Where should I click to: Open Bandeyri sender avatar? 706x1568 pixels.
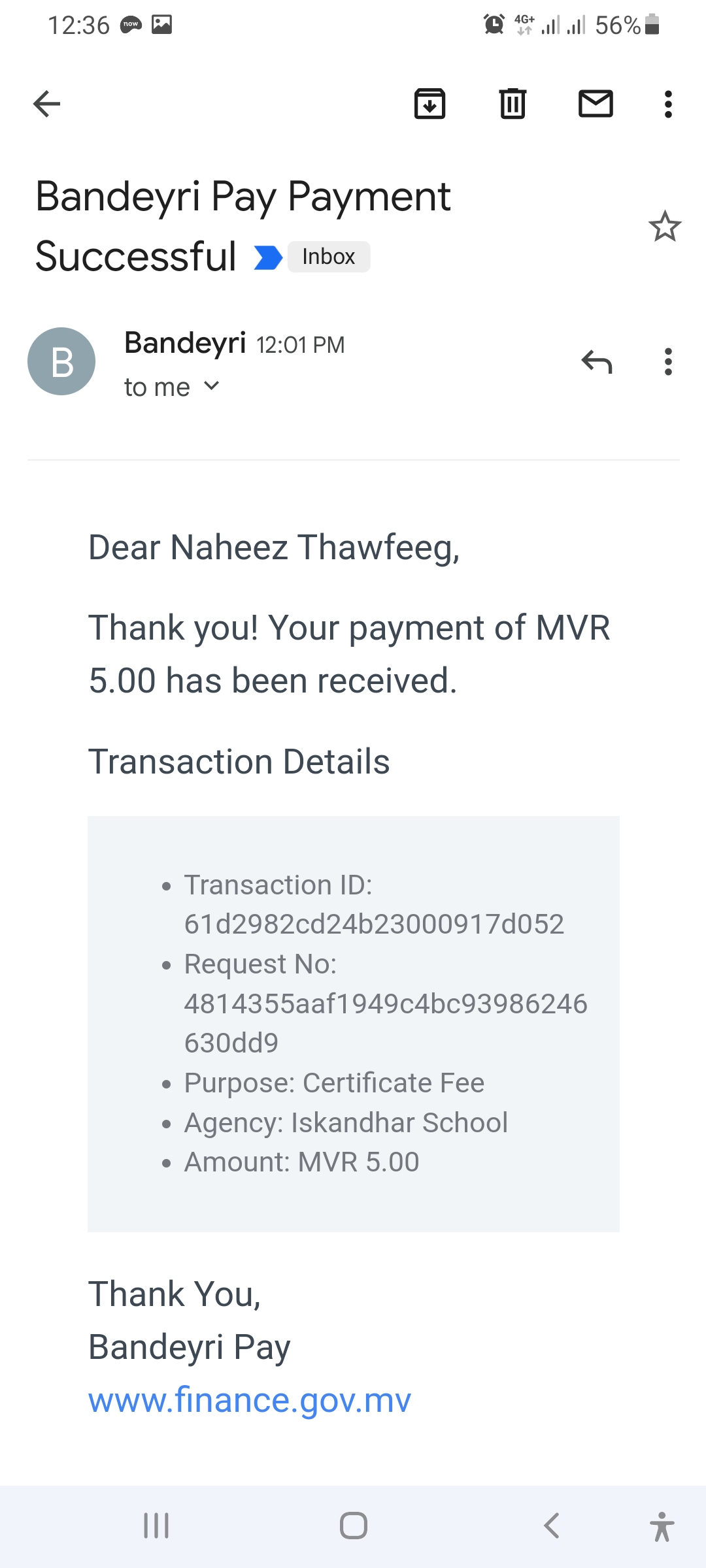(x=61, y=361)
